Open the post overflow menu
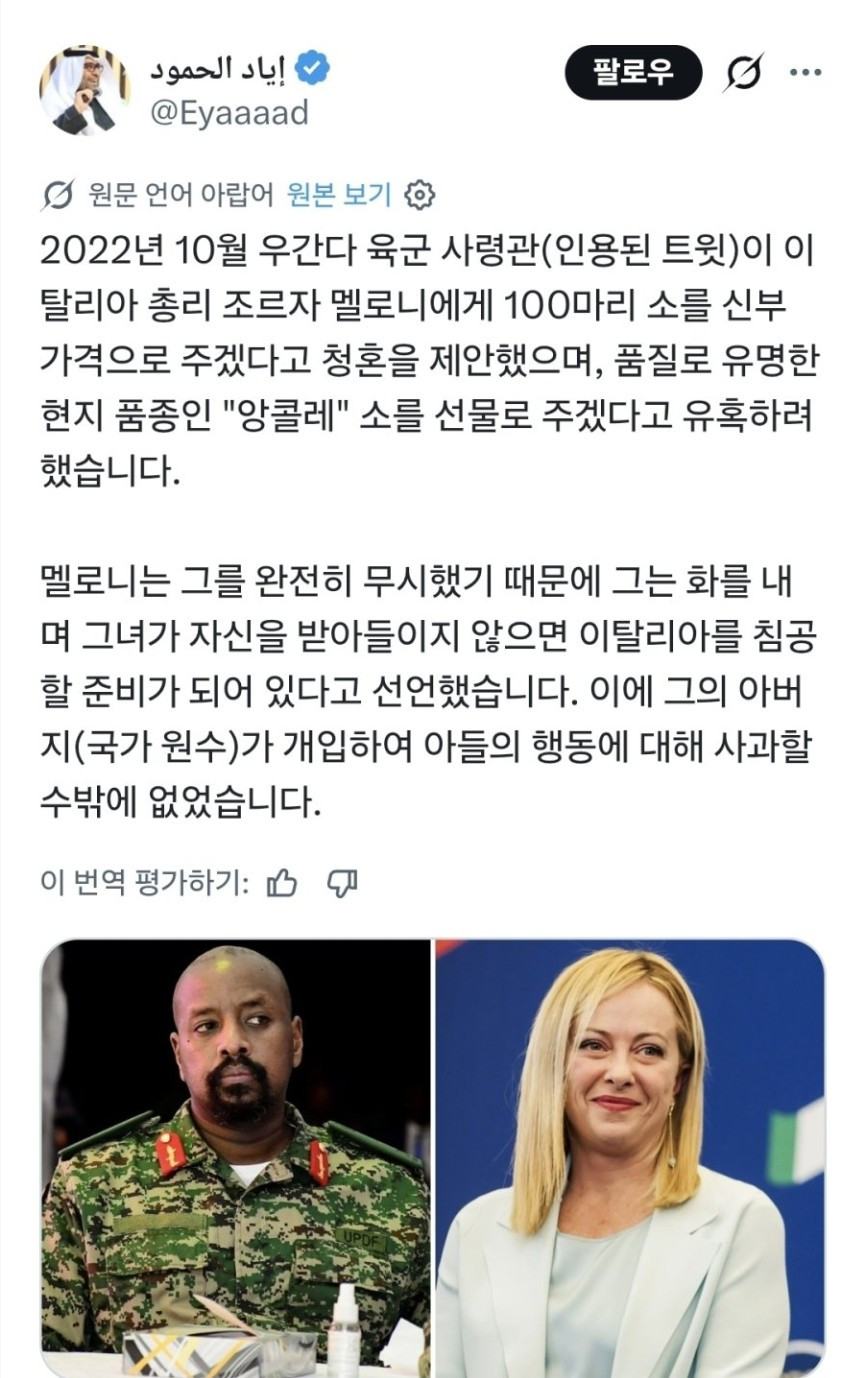Image resolution: width=865 pixels, height=1378 pixels. coord(805,72)
